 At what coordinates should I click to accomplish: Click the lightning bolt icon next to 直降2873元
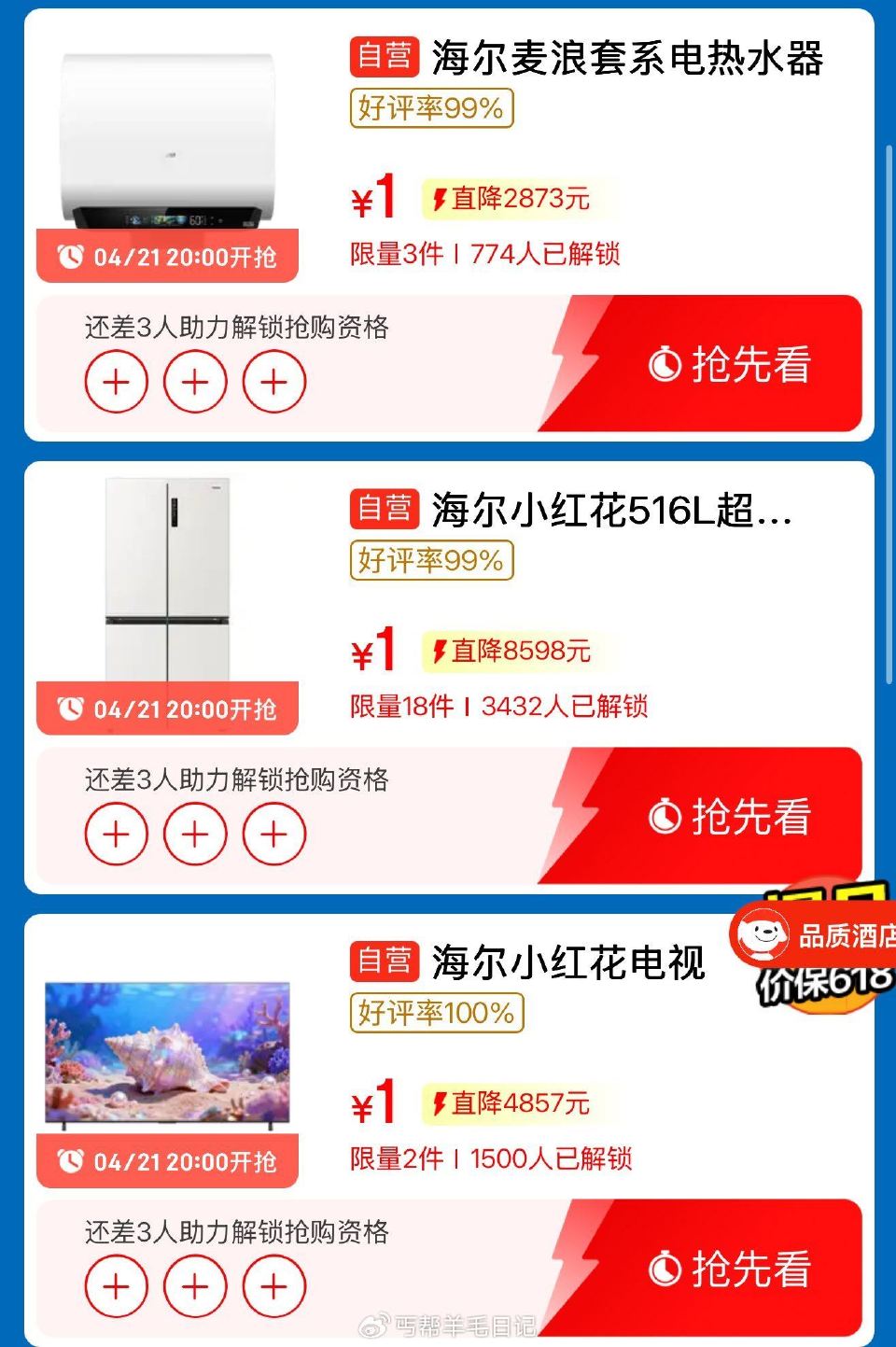click(440, 197)
